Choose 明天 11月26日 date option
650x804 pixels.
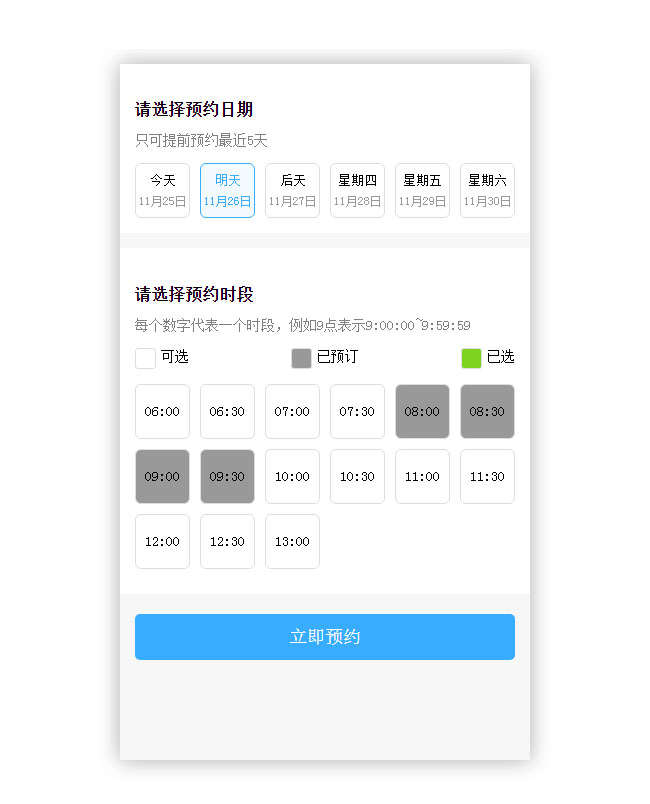pos(227,190)
